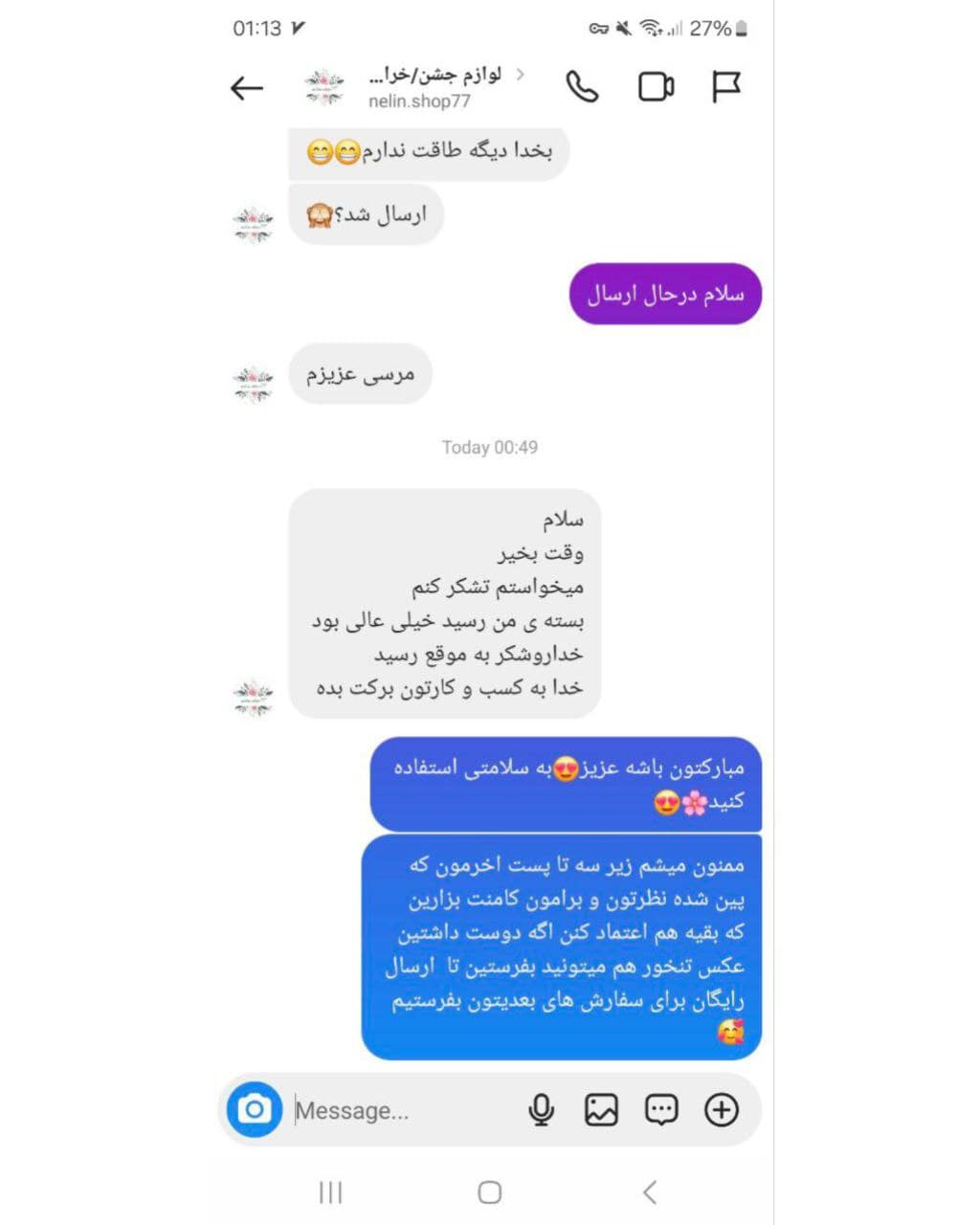Open the plus menu for more options
The width and height of the screenshot is (980, 1225).
721,1110
